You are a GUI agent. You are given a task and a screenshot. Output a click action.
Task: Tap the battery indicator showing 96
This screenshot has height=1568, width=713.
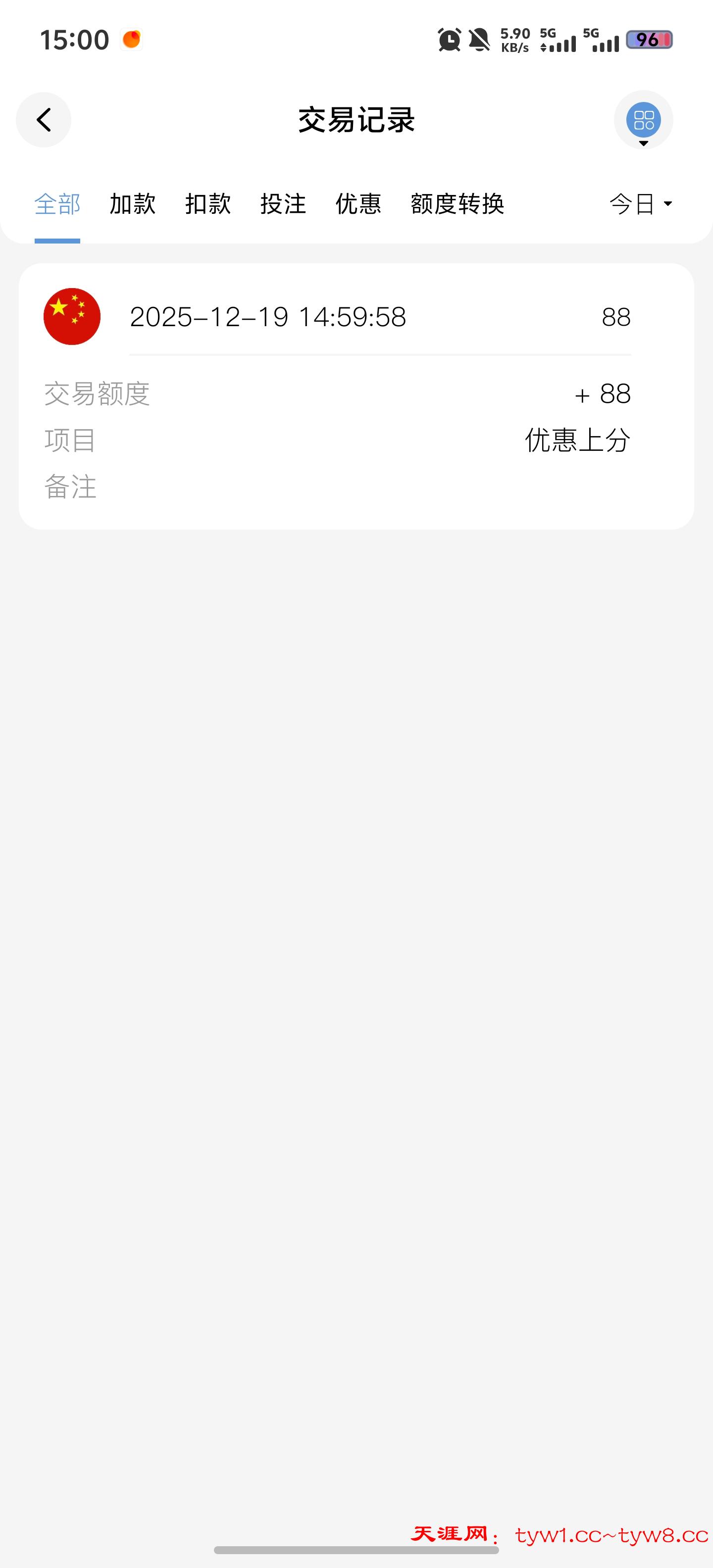(x=649, y=40)
